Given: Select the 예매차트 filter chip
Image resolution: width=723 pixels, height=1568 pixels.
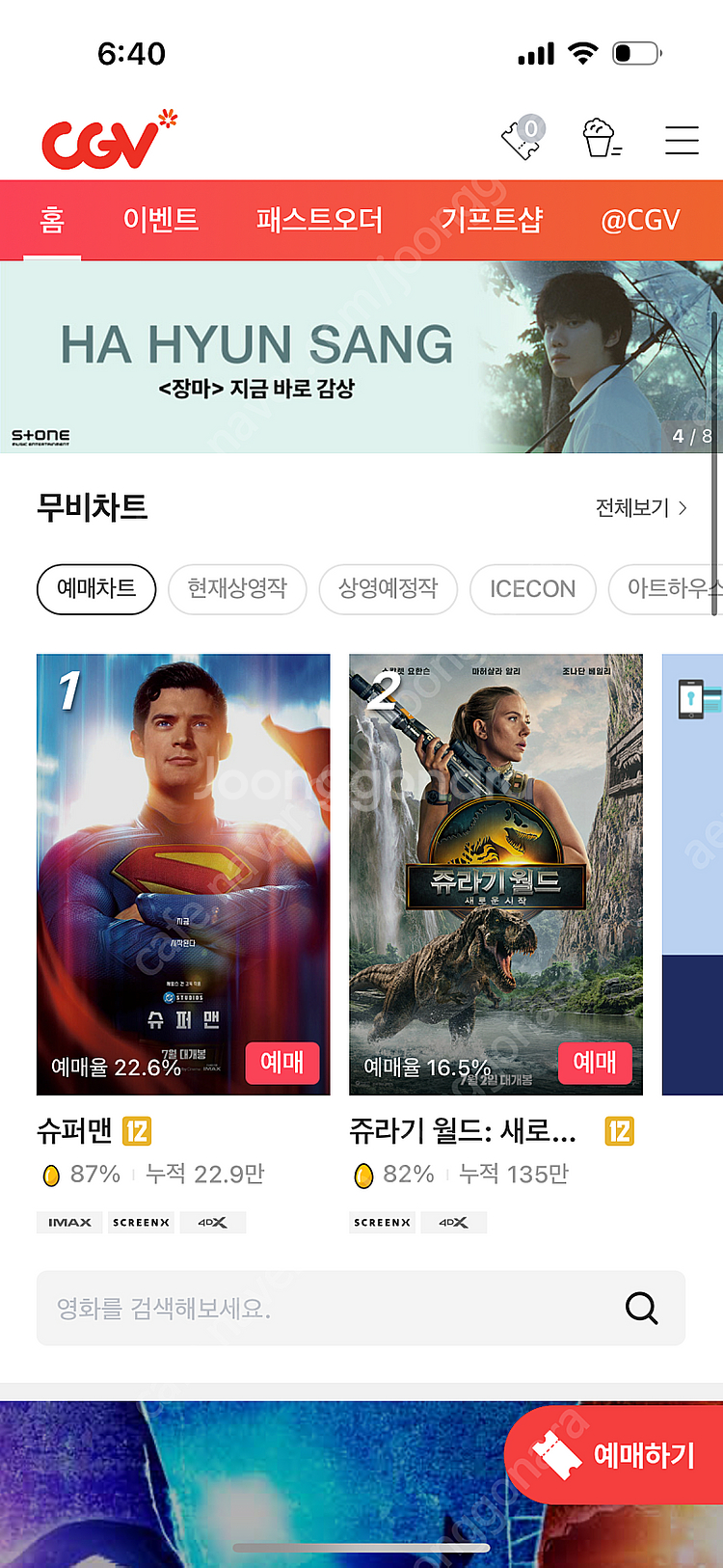Looking at the screenshot, I should [x=95, y=589].
